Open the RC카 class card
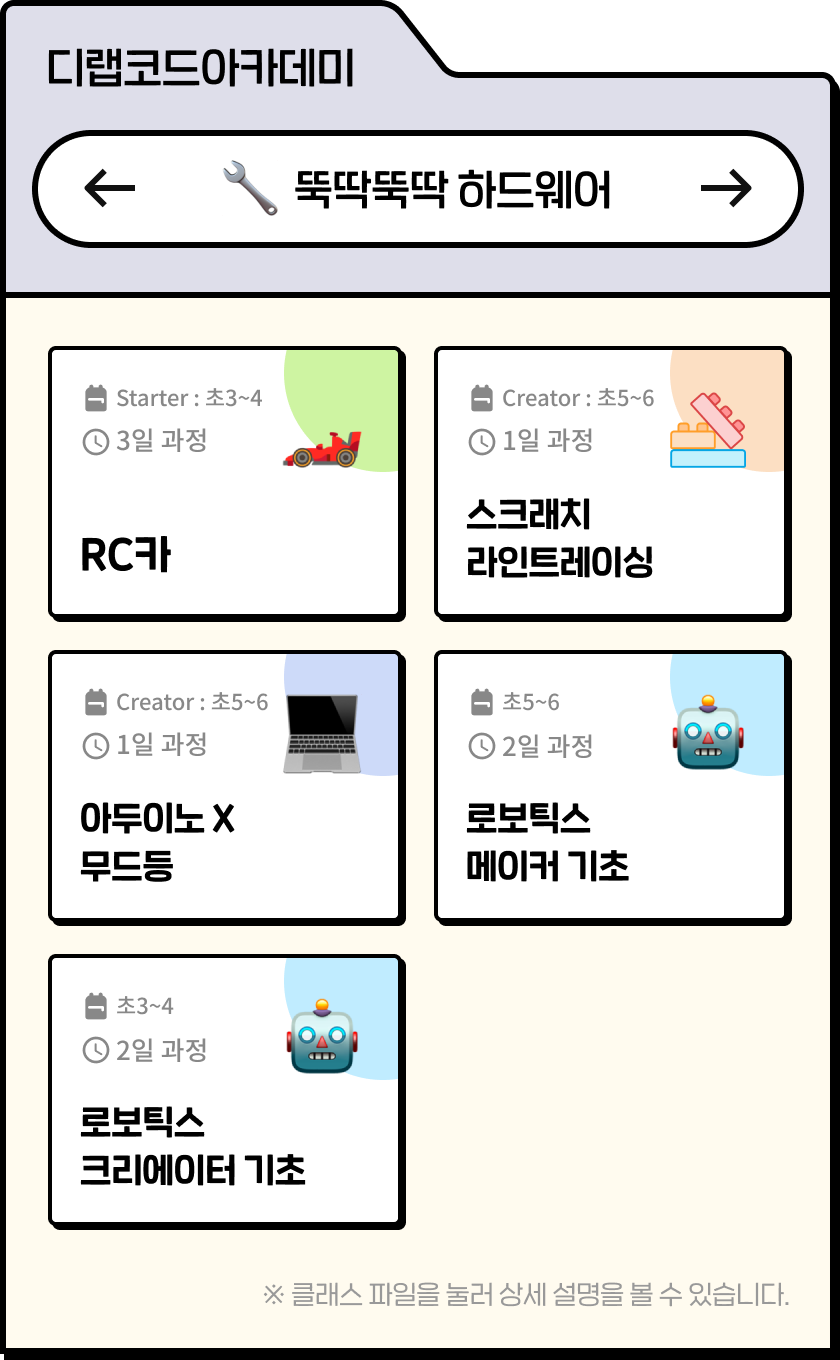 [225, 482]
